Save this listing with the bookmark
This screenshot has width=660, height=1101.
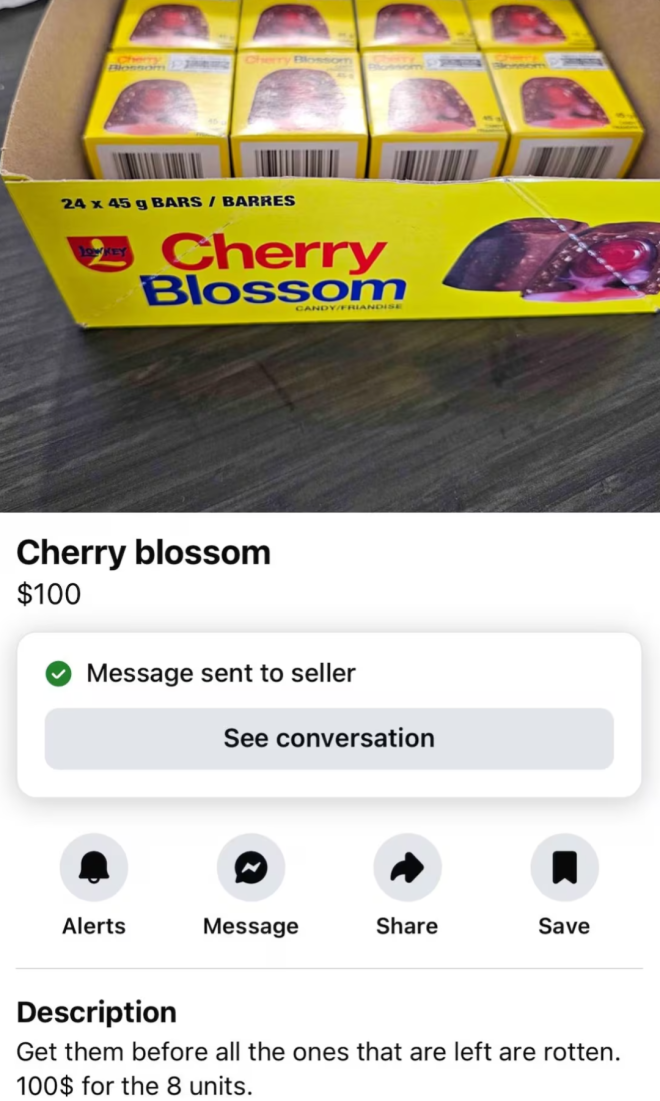point(564,868)
